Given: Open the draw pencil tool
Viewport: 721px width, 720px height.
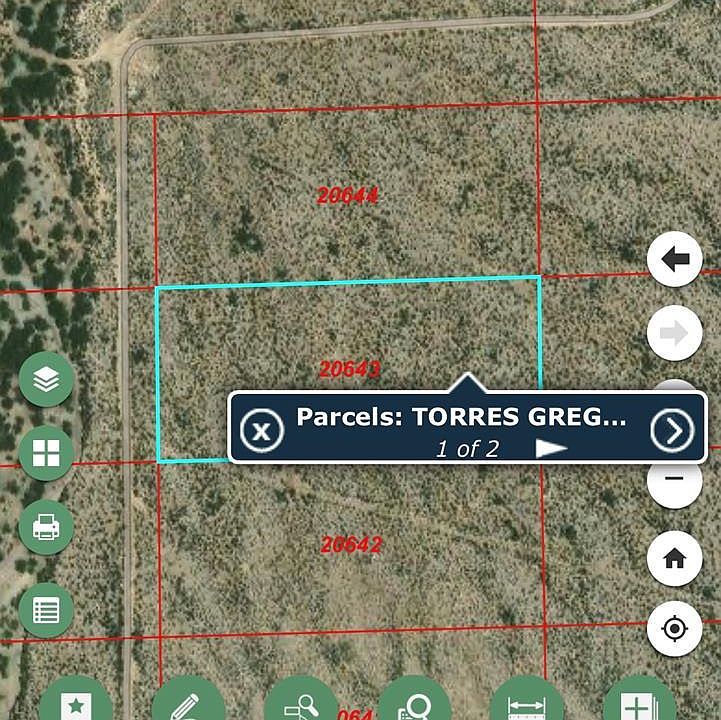Looking at the screenshot, I should click(x=188, y=702).
